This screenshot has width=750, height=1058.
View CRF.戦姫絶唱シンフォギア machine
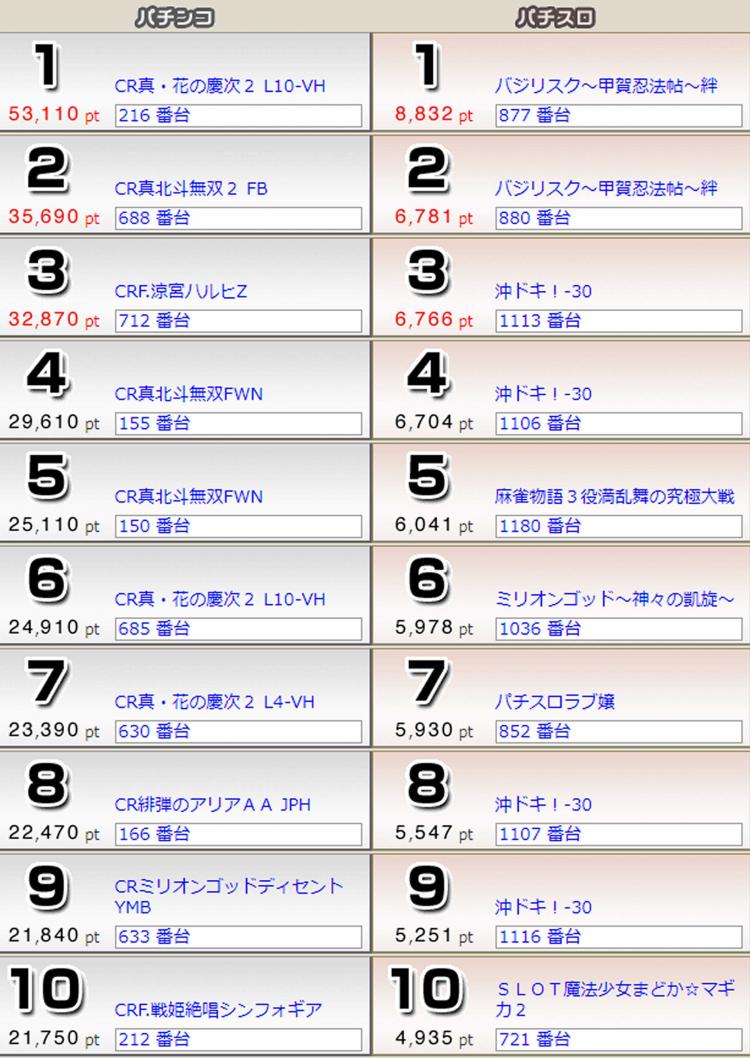(x=218, y=1010)
